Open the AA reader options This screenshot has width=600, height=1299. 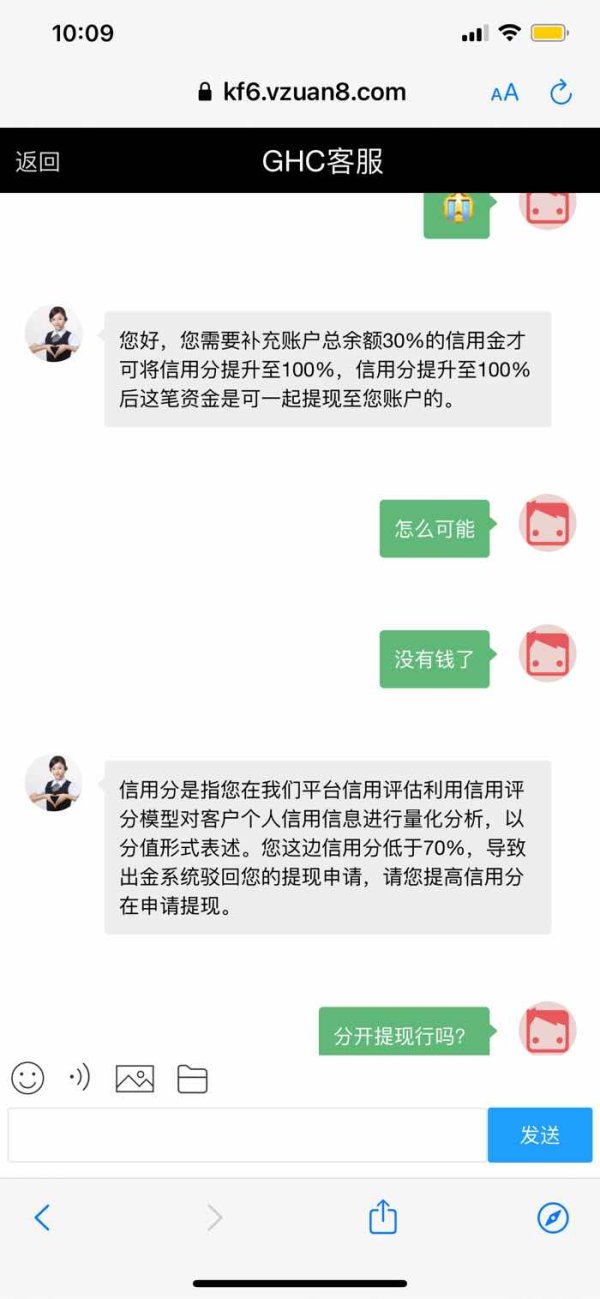pyautogui.click(x=505, y=93)
